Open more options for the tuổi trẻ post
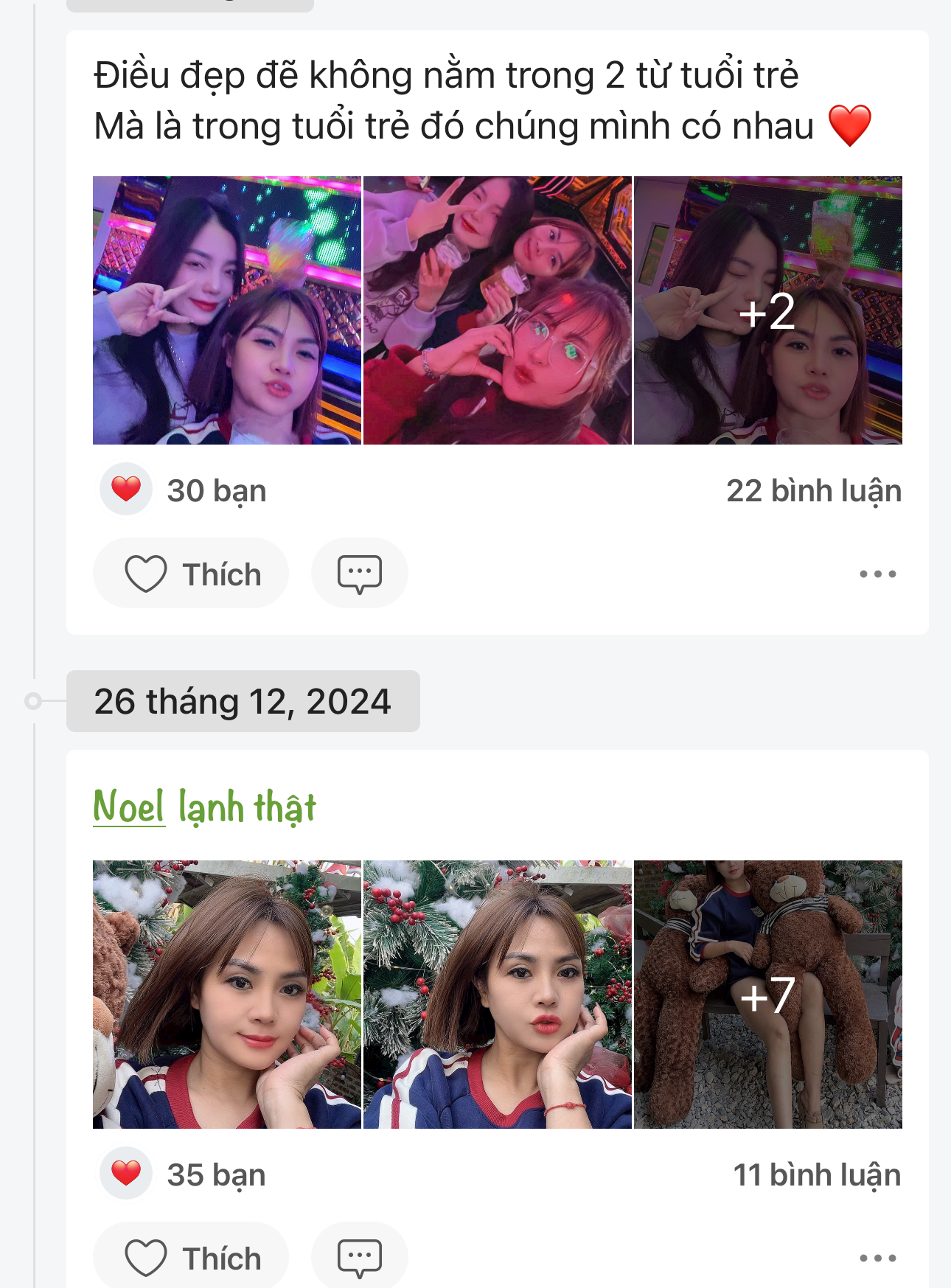This screenshot has height=1288, width=951. click(877, 574)
